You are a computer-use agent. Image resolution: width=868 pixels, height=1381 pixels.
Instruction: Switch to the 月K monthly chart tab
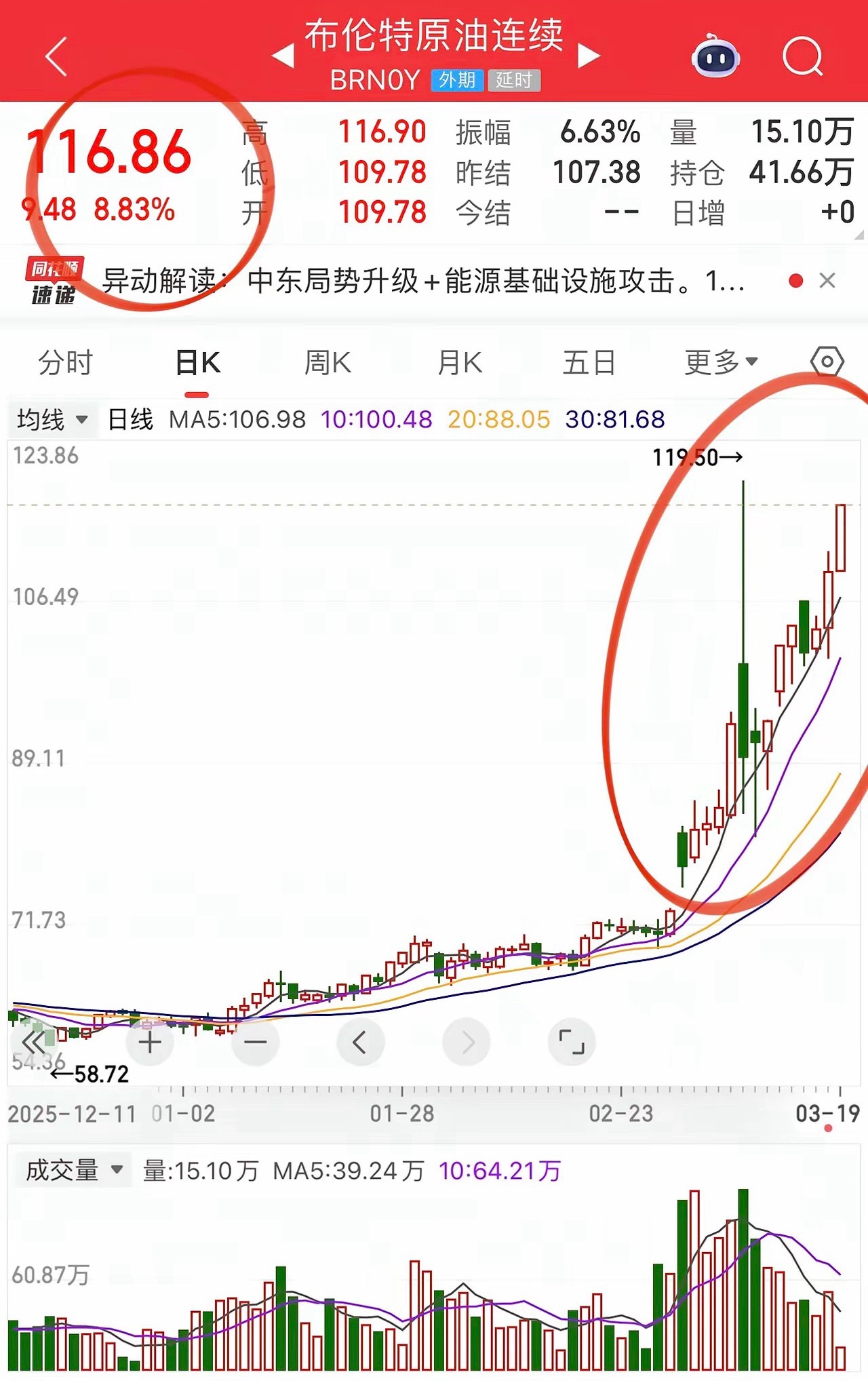pos(460,362)
